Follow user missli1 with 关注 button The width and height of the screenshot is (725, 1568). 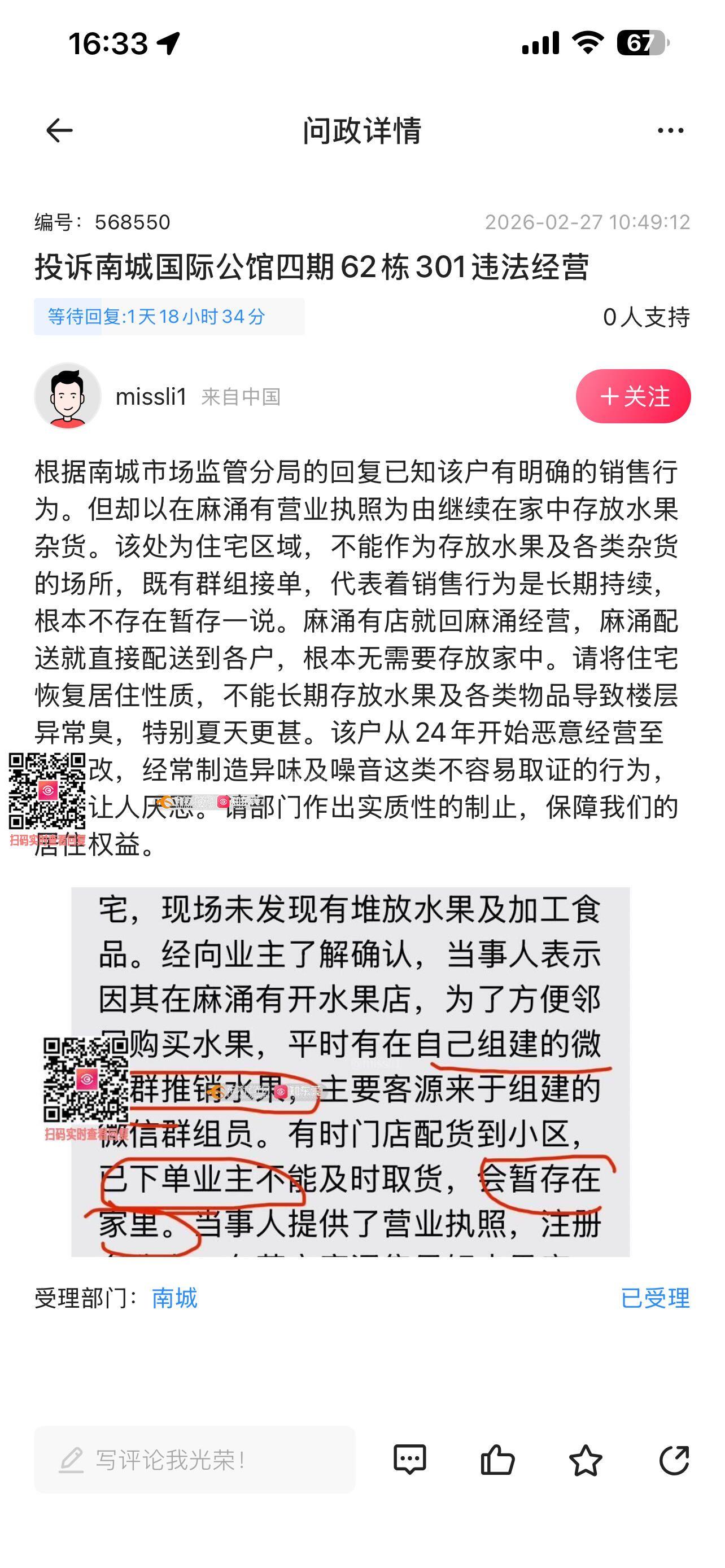tap(633, 396)
